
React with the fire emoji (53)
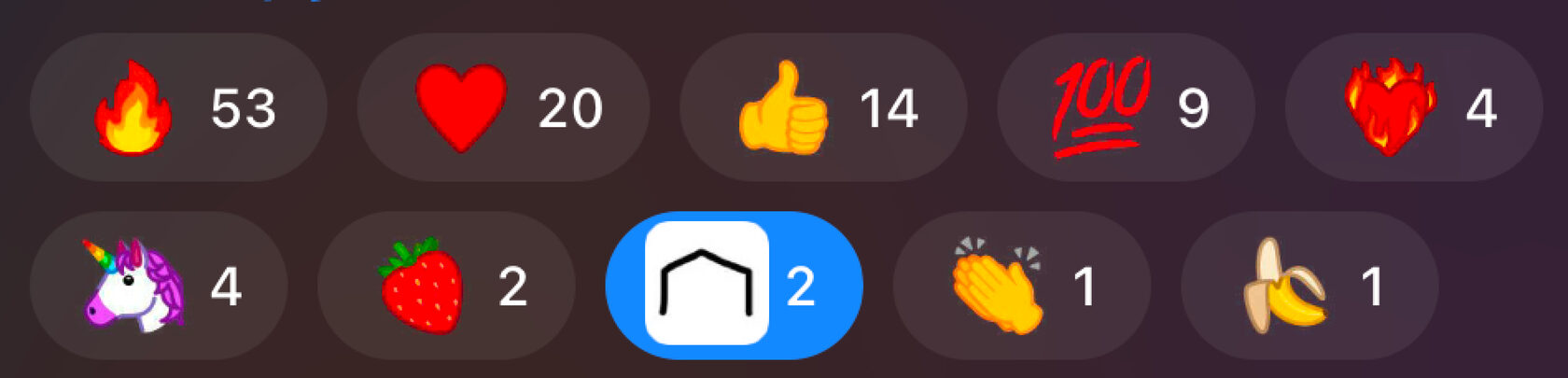click(177, 107)
